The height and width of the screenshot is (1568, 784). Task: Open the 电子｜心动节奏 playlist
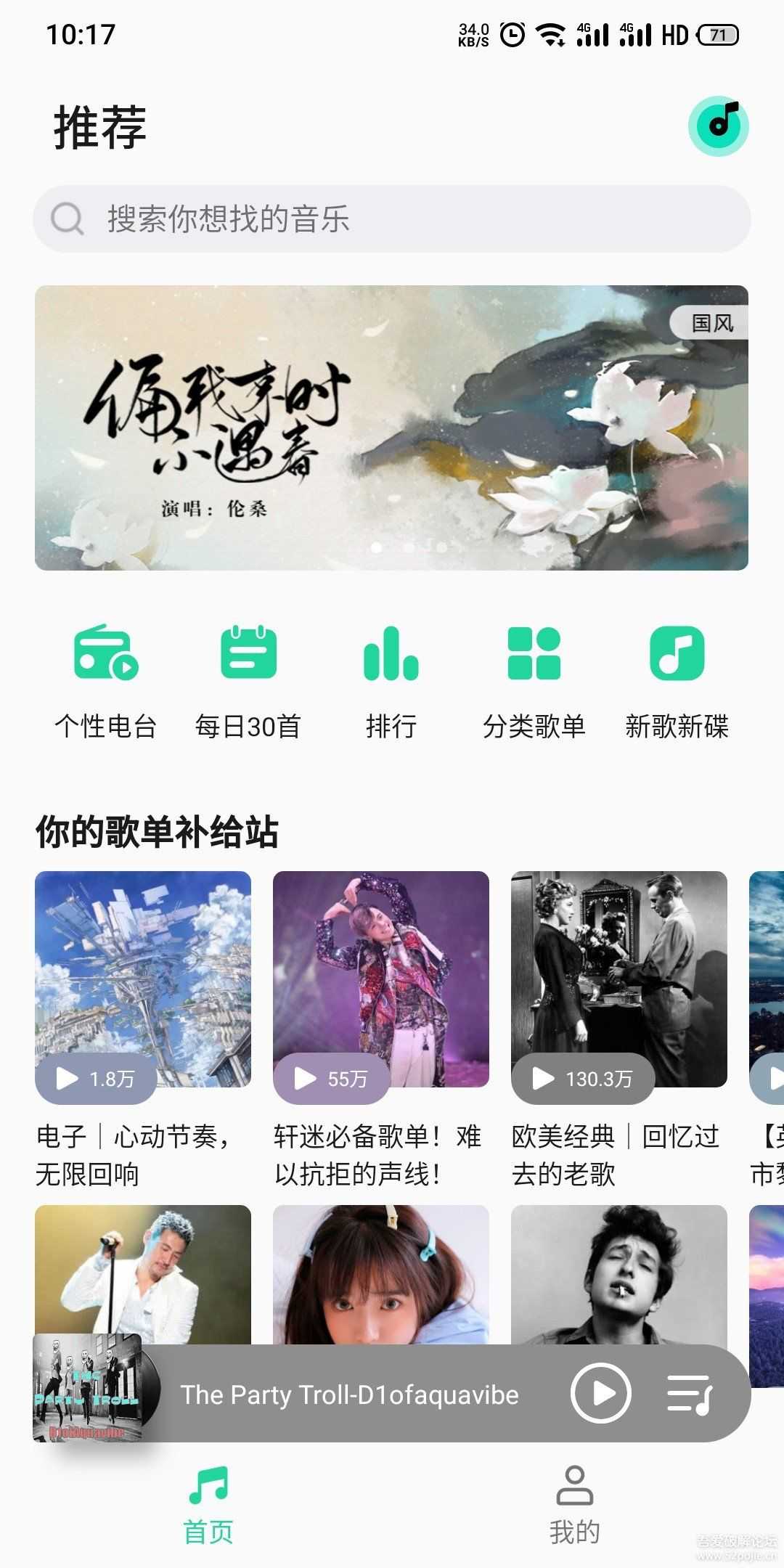pos(143,979)
